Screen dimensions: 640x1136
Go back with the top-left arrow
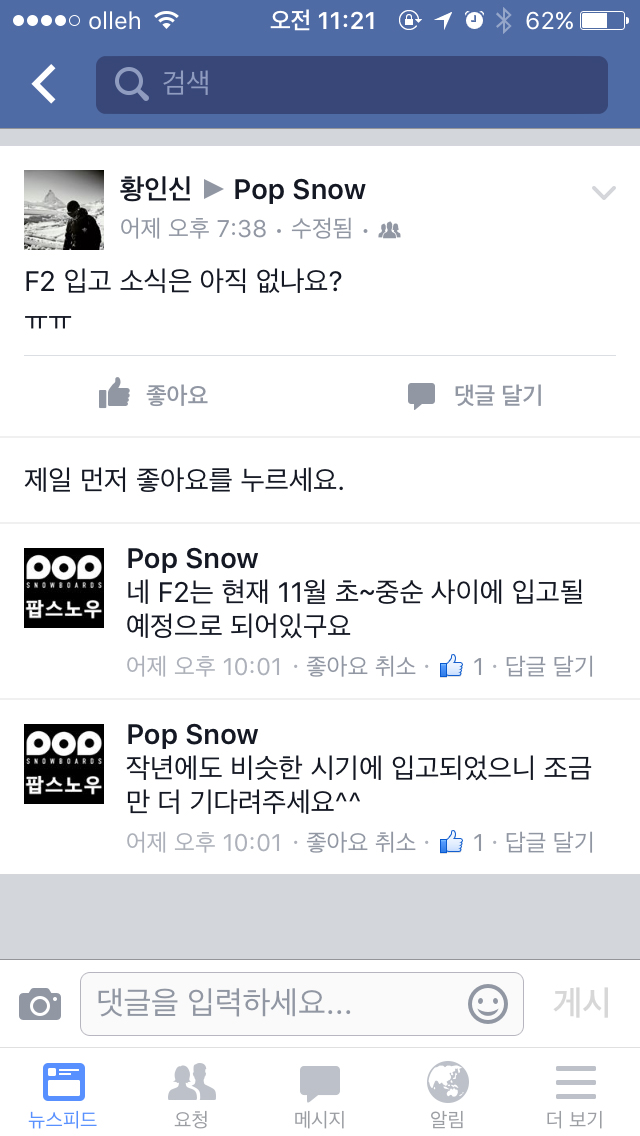tap(44, 84)
